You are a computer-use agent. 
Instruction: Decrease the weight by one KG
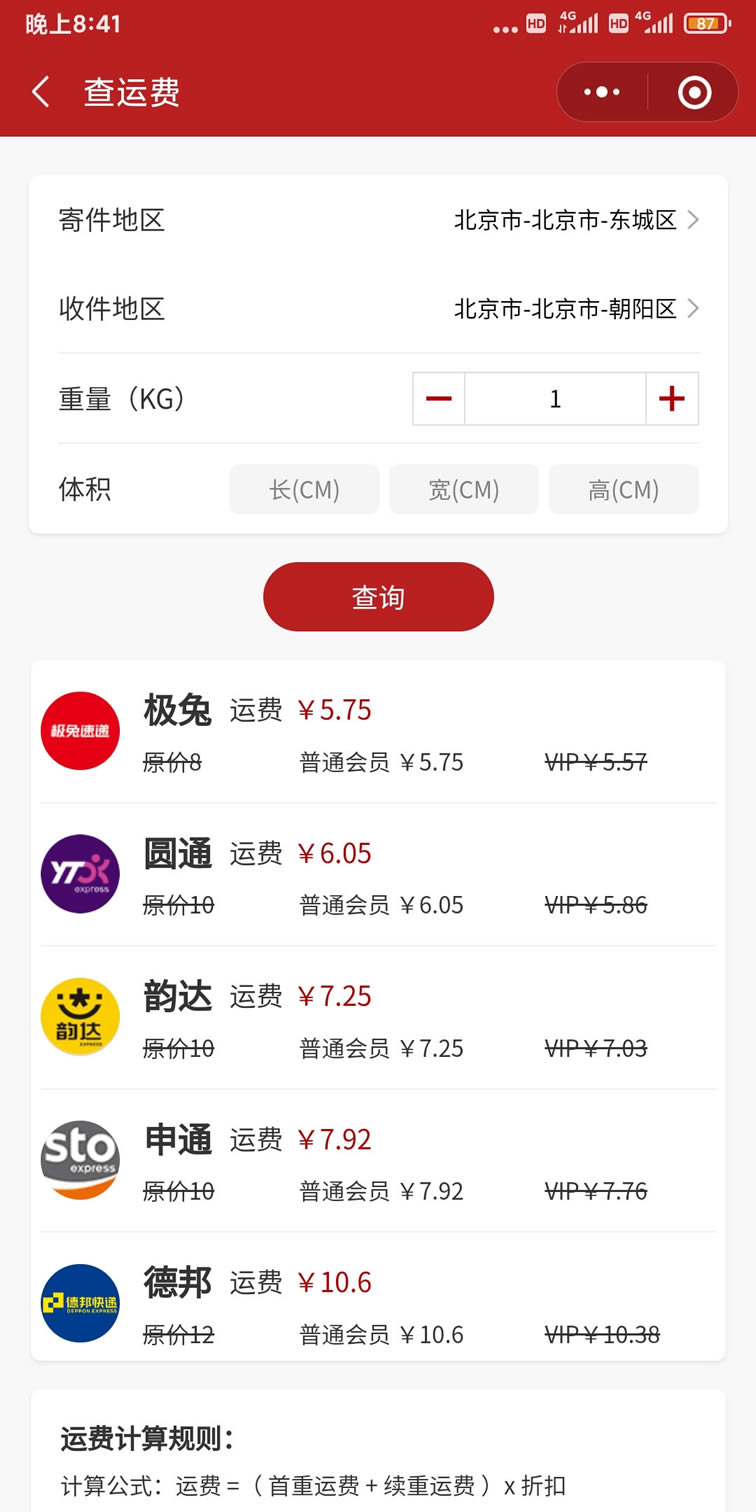coord(439,399)
